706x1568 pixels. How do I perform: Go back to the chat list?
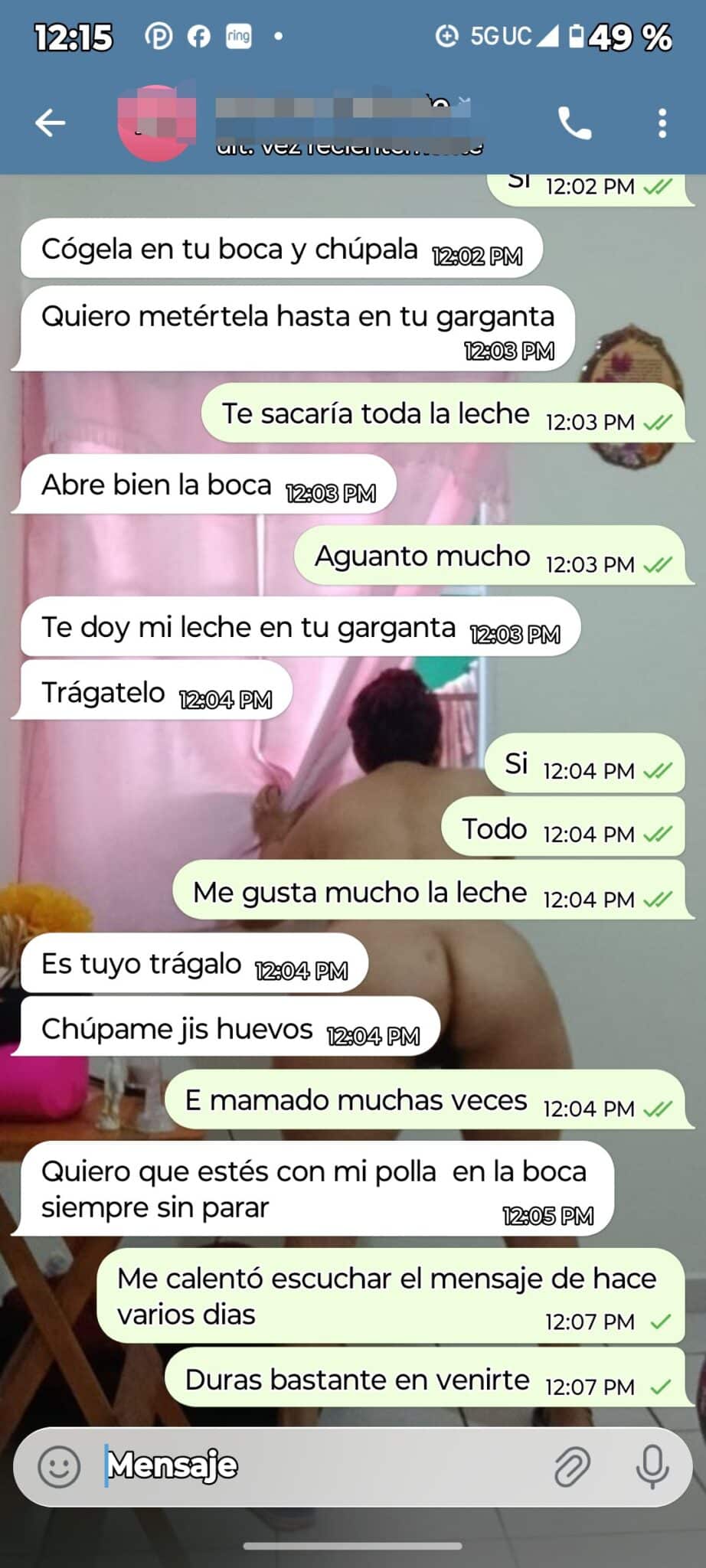pos(51,122)
